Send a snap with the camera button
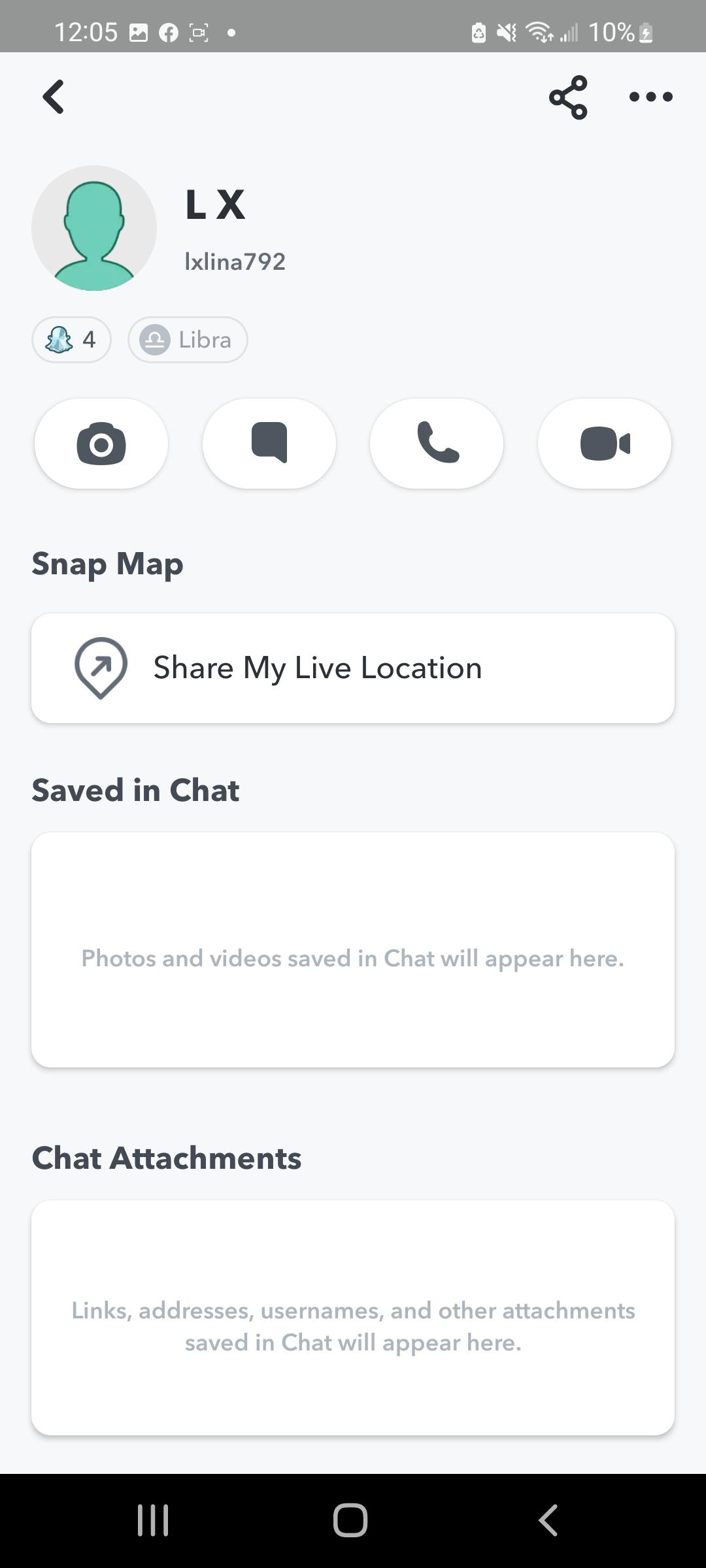The height and width of the screenshot is (1568, 706). (x=101, y=444)
